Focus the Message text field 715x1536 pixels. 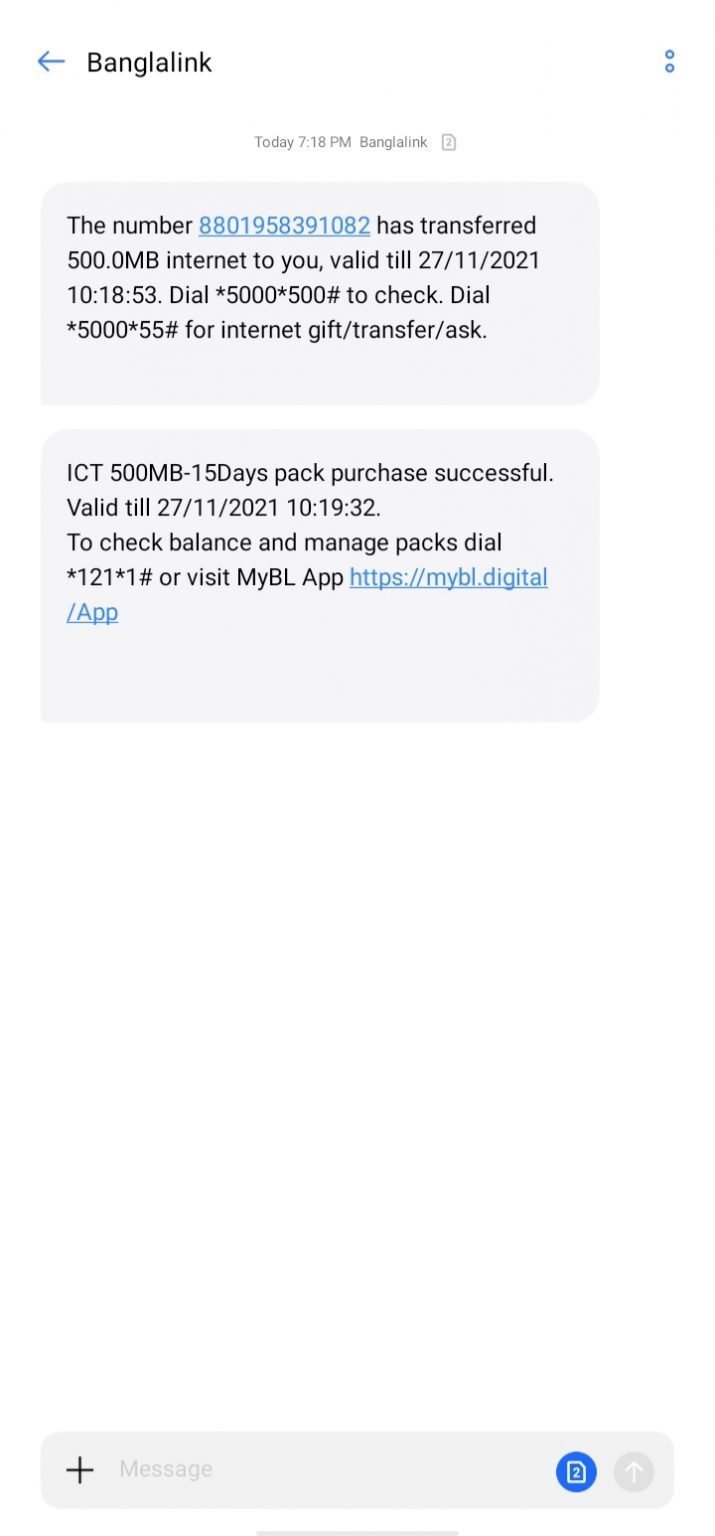tap(330, 1469)
